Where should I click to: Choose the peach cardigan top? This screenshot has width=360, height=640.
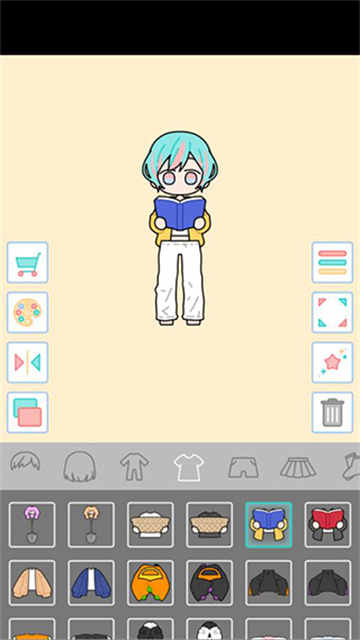click(x=32, y=583)
